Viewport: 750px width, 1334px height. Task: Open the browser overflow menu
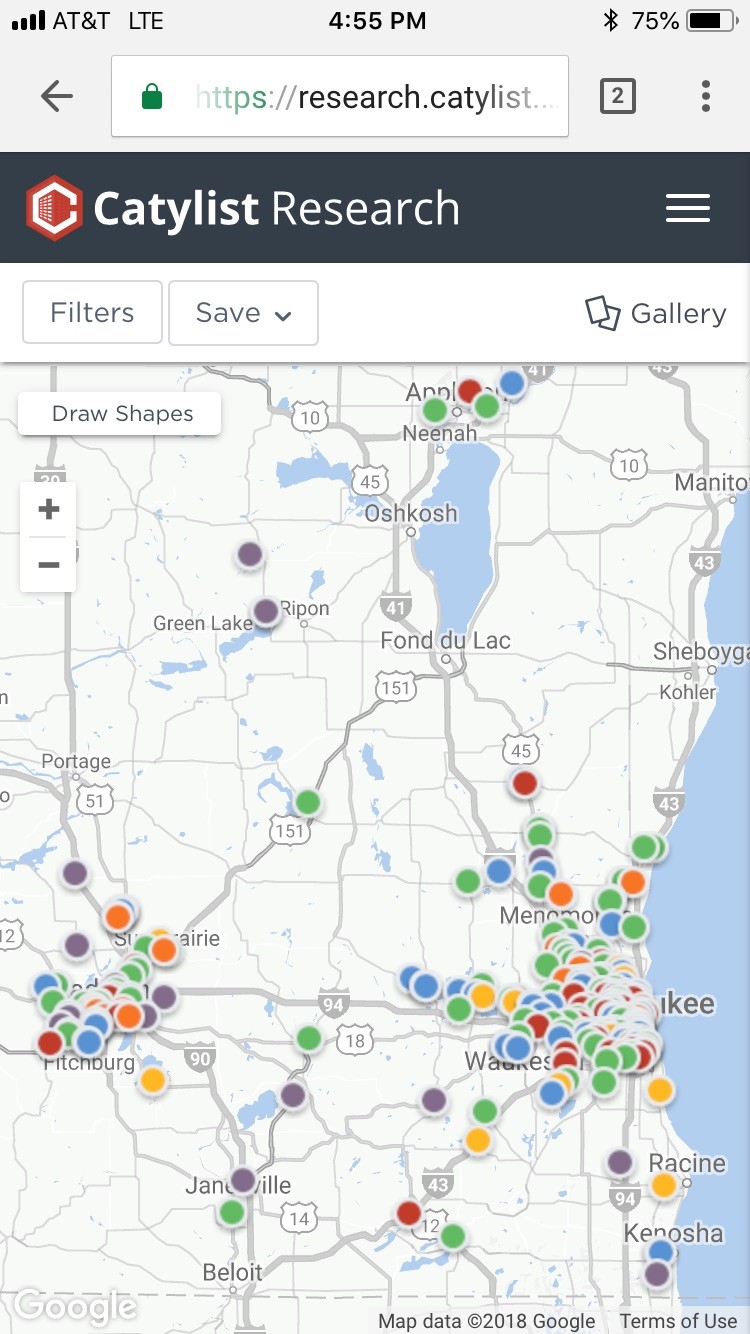click(x=706, y=96)
